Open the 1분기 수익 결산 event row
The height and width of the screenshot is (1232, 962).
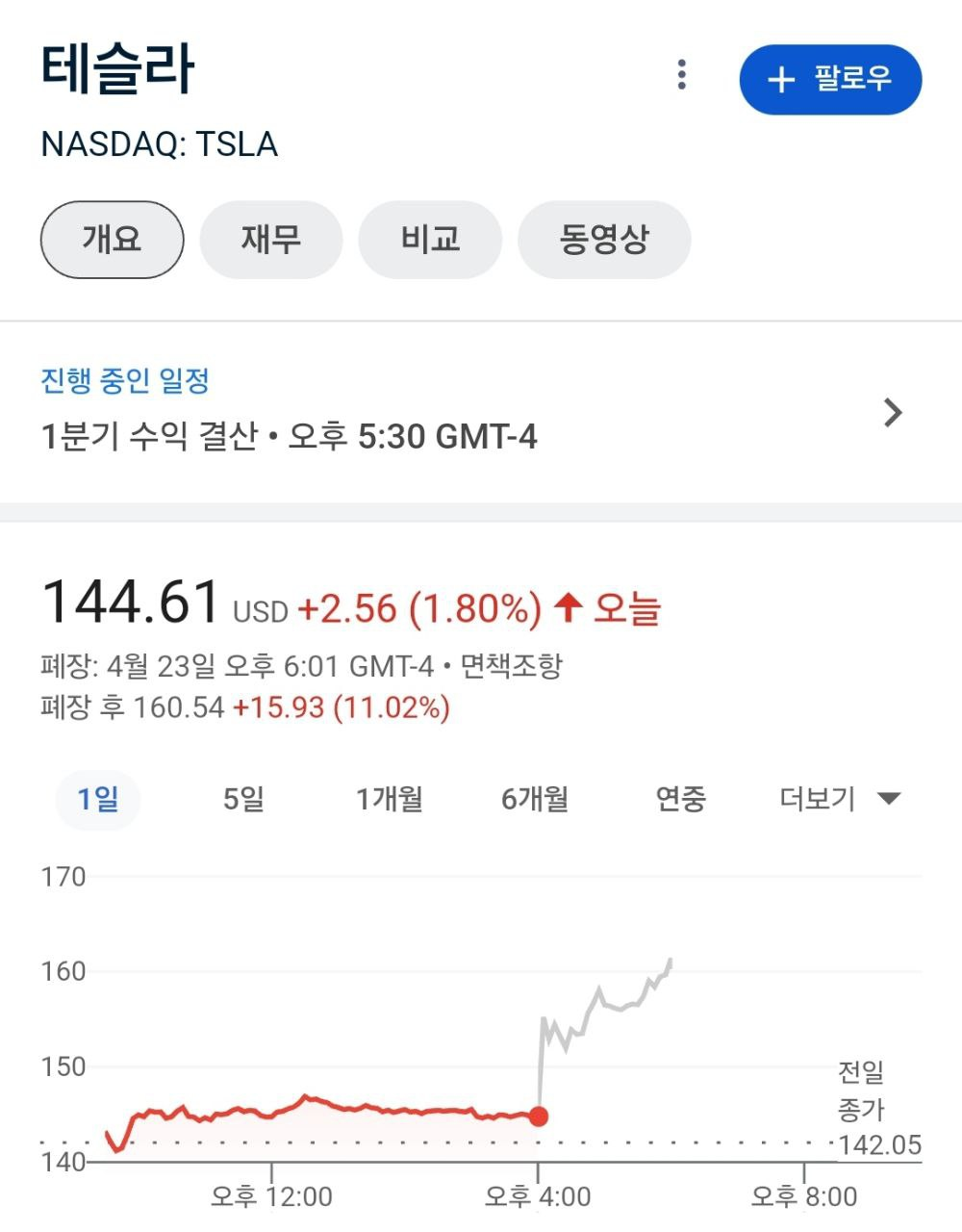coord(471,412)
